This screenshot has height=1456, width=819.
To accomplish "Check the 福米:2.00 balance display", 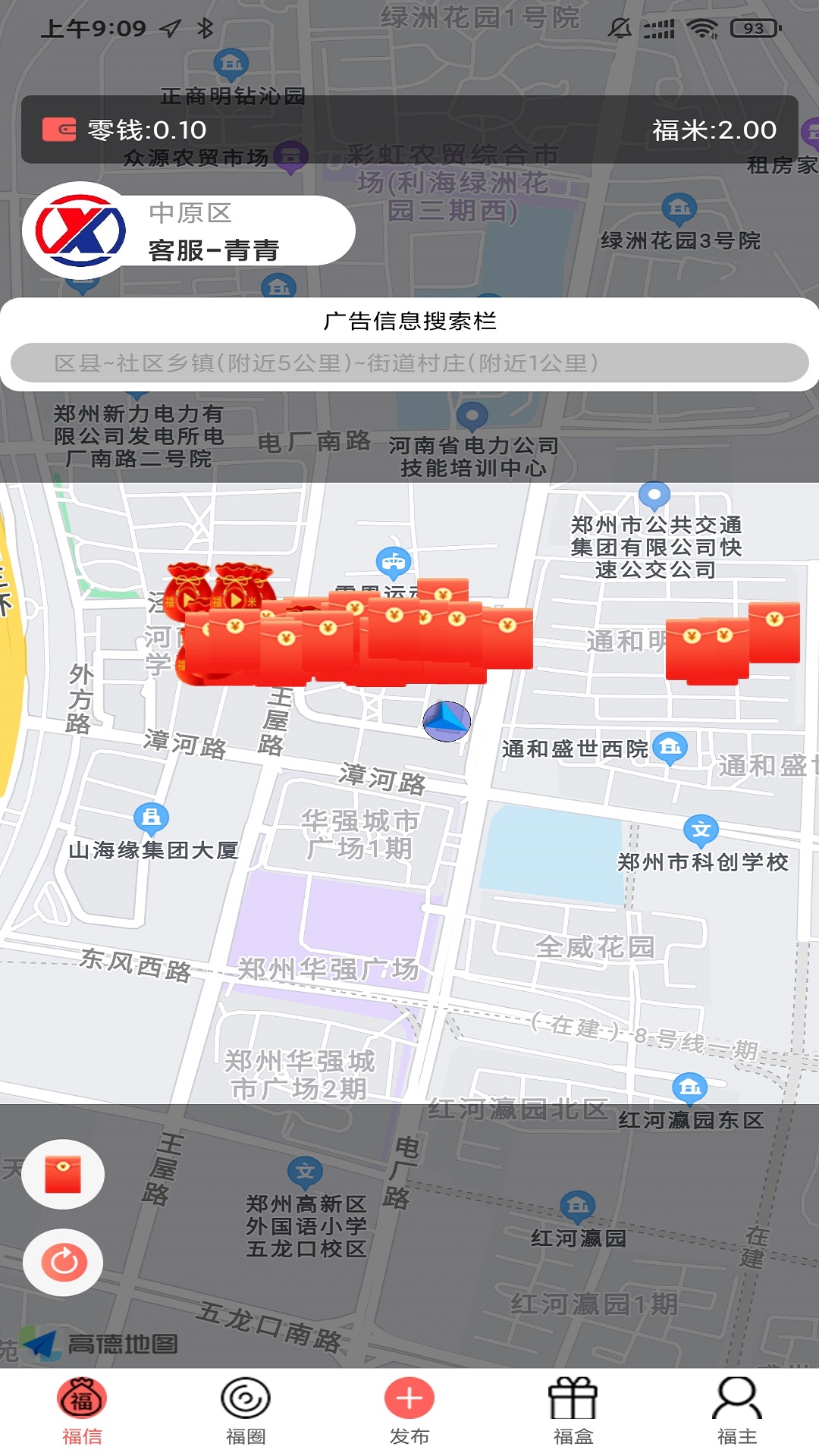I will tap(714, 130).
